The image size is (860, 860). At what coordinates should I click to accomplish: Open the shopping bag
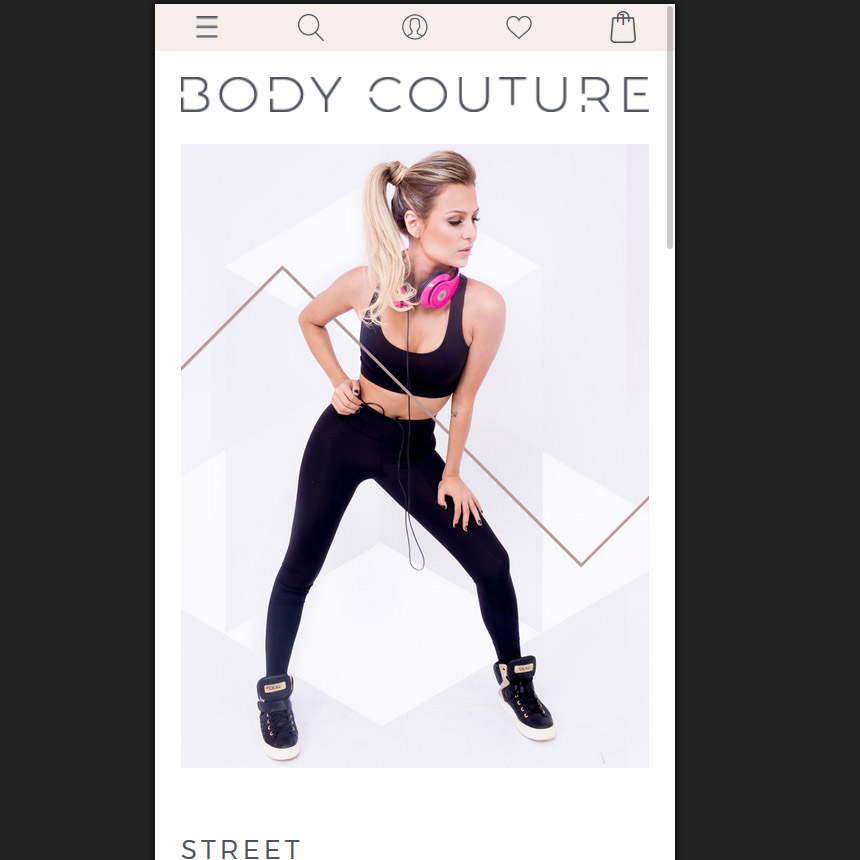click(x=623, y=27)
